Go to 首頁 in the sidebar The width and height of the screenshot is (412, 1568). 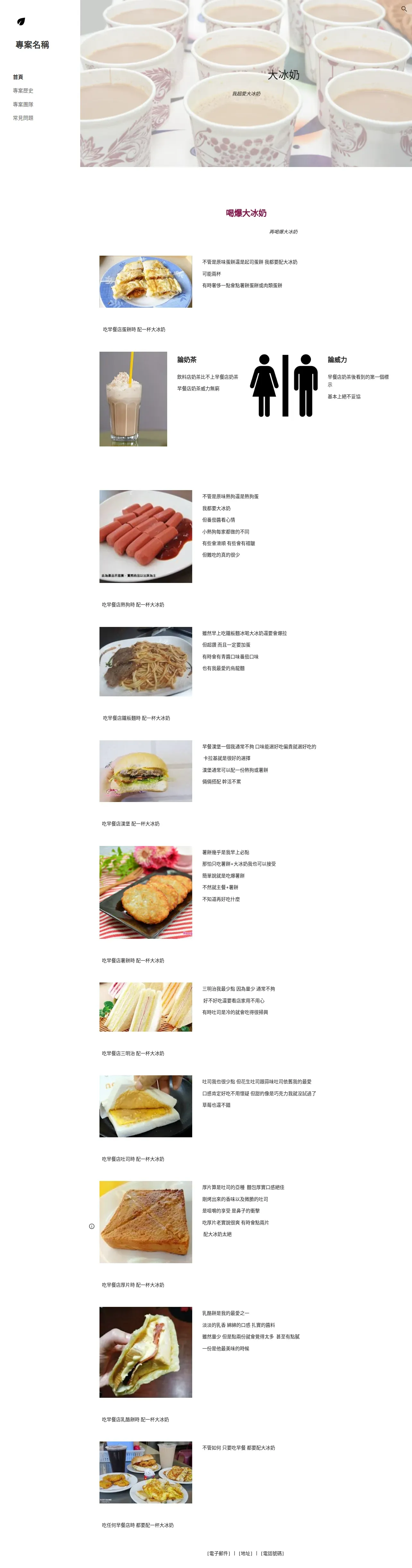tap(18, 77)
